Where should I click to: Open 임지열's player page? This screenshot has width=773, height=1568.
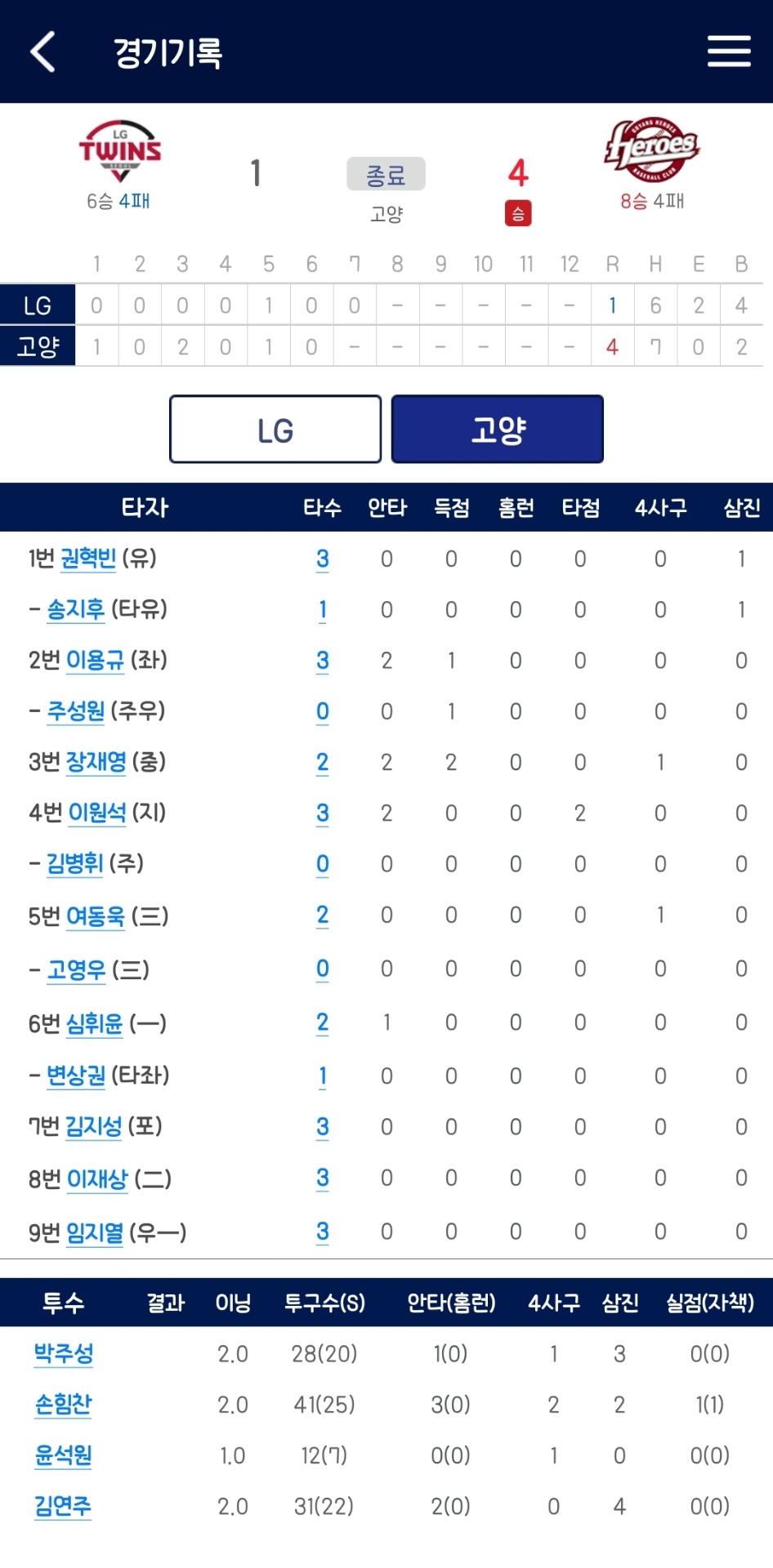(x=95, y=1232)
